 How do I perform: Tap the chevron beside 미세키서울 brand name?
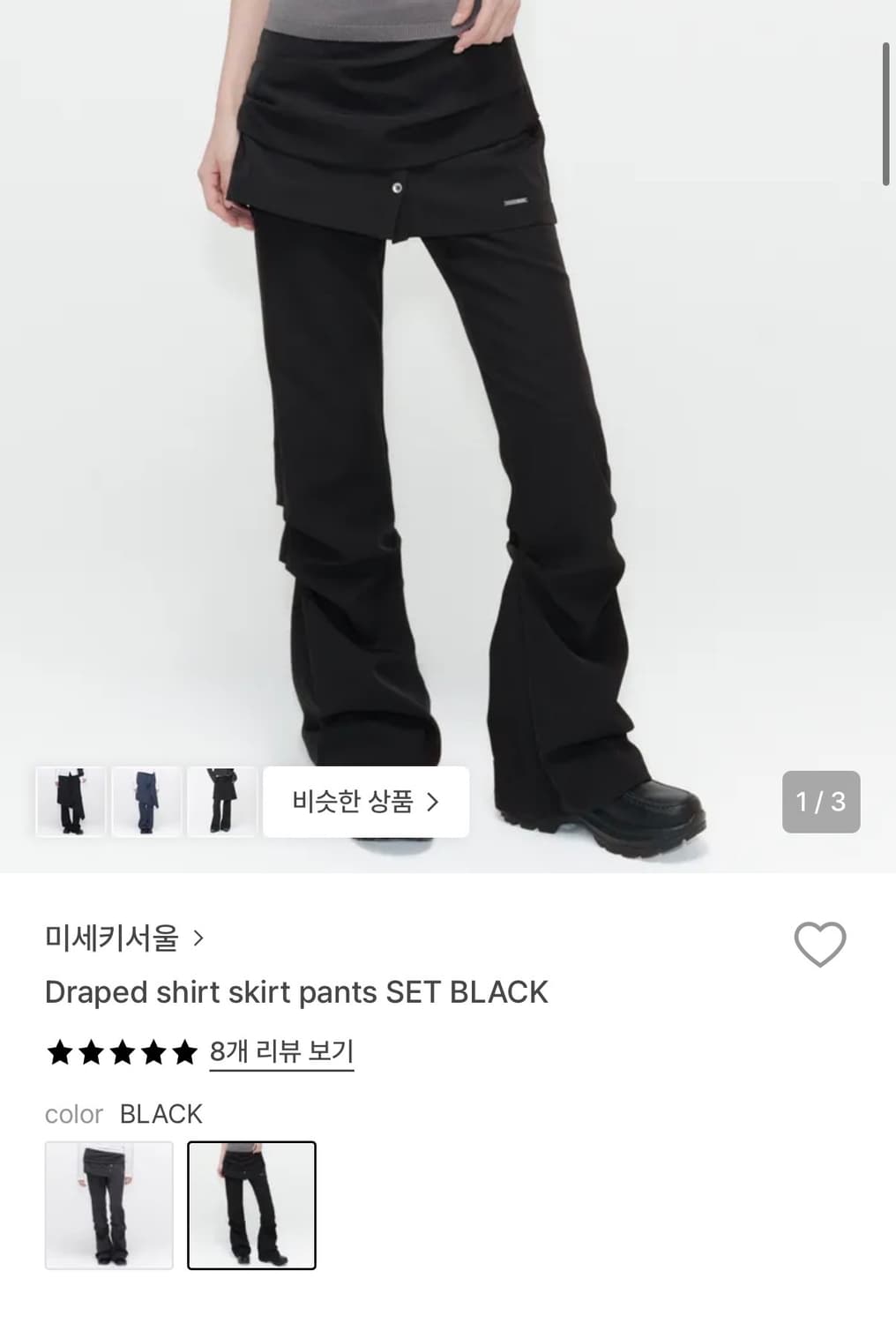pos(200,939)
